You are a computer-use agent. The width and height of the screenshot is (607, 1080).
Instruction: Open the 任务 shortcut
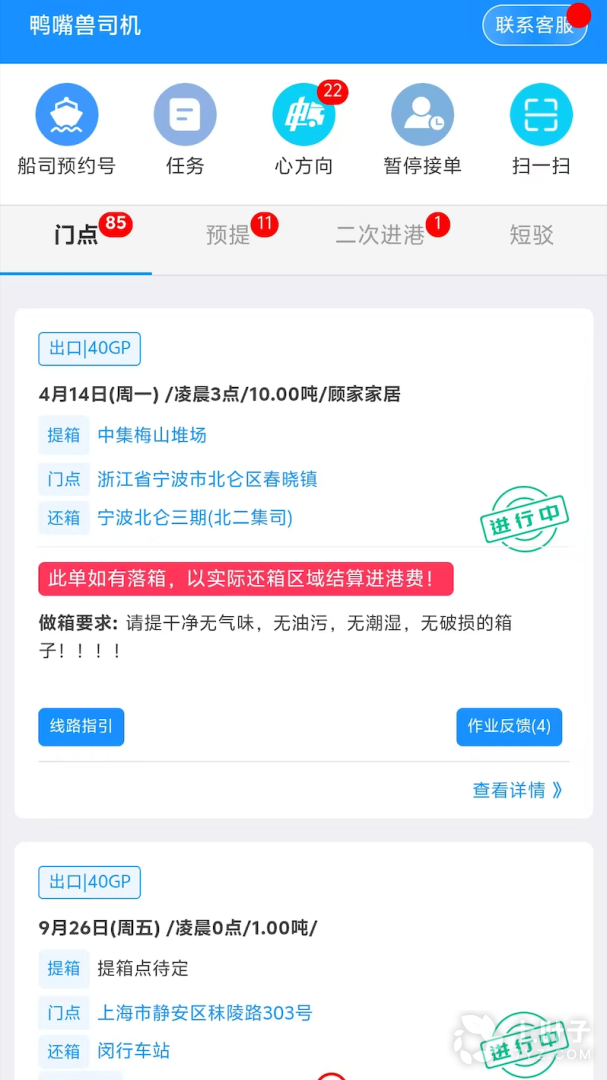click(x=185, y=115)
